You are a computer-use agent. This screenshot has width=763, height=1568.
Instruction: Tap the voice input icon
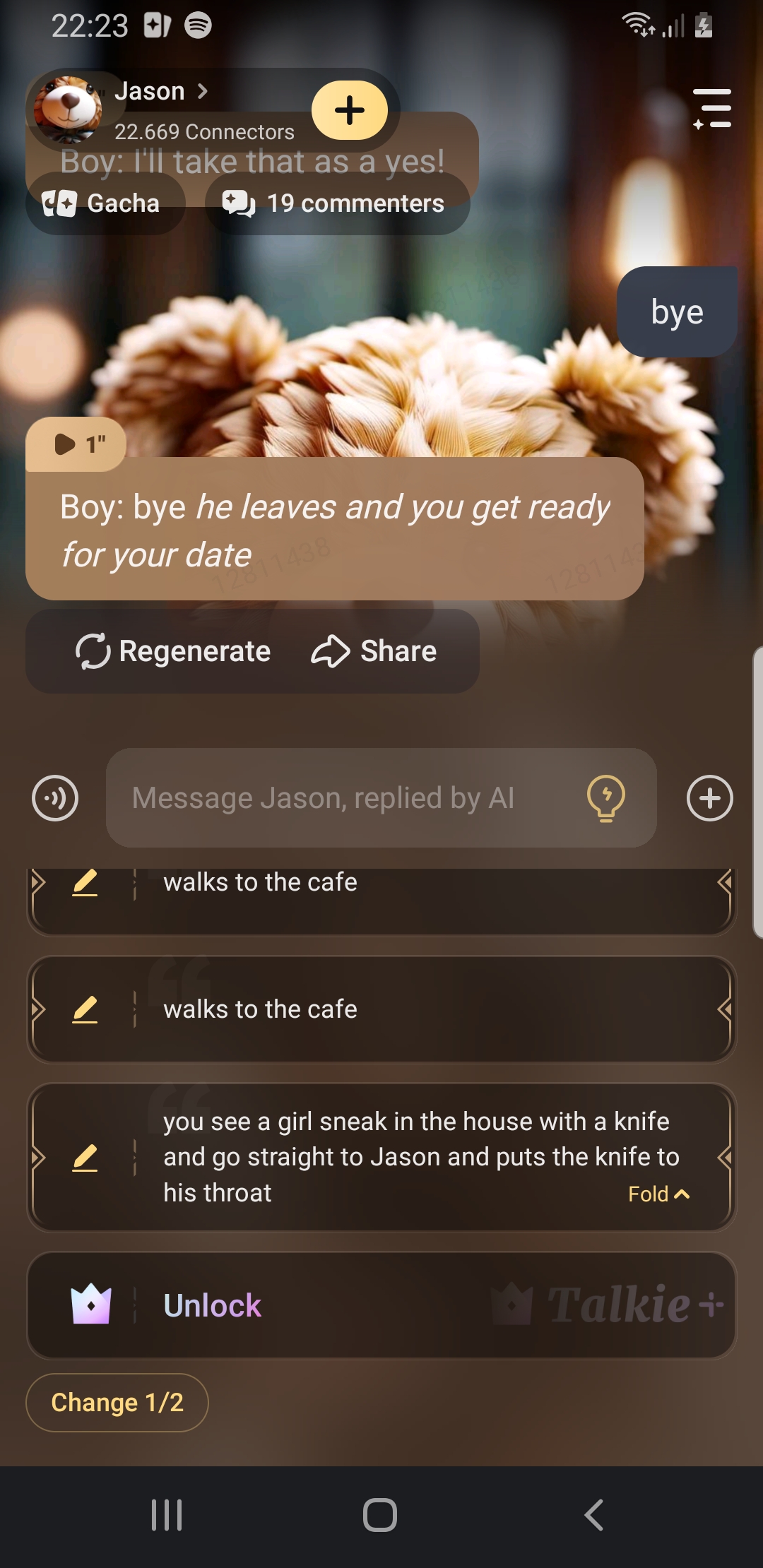(x=55, y=798)
